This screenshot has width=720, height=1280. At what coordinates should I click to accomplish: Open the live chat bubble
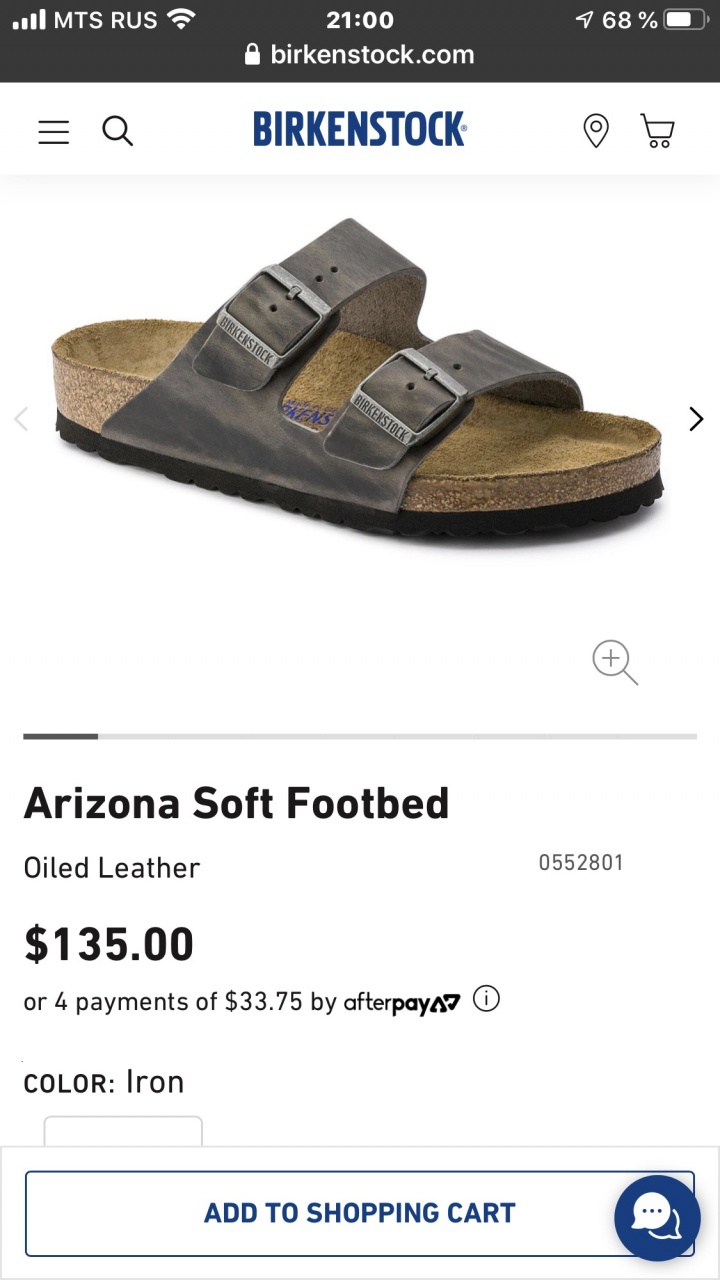point(657,1217)
